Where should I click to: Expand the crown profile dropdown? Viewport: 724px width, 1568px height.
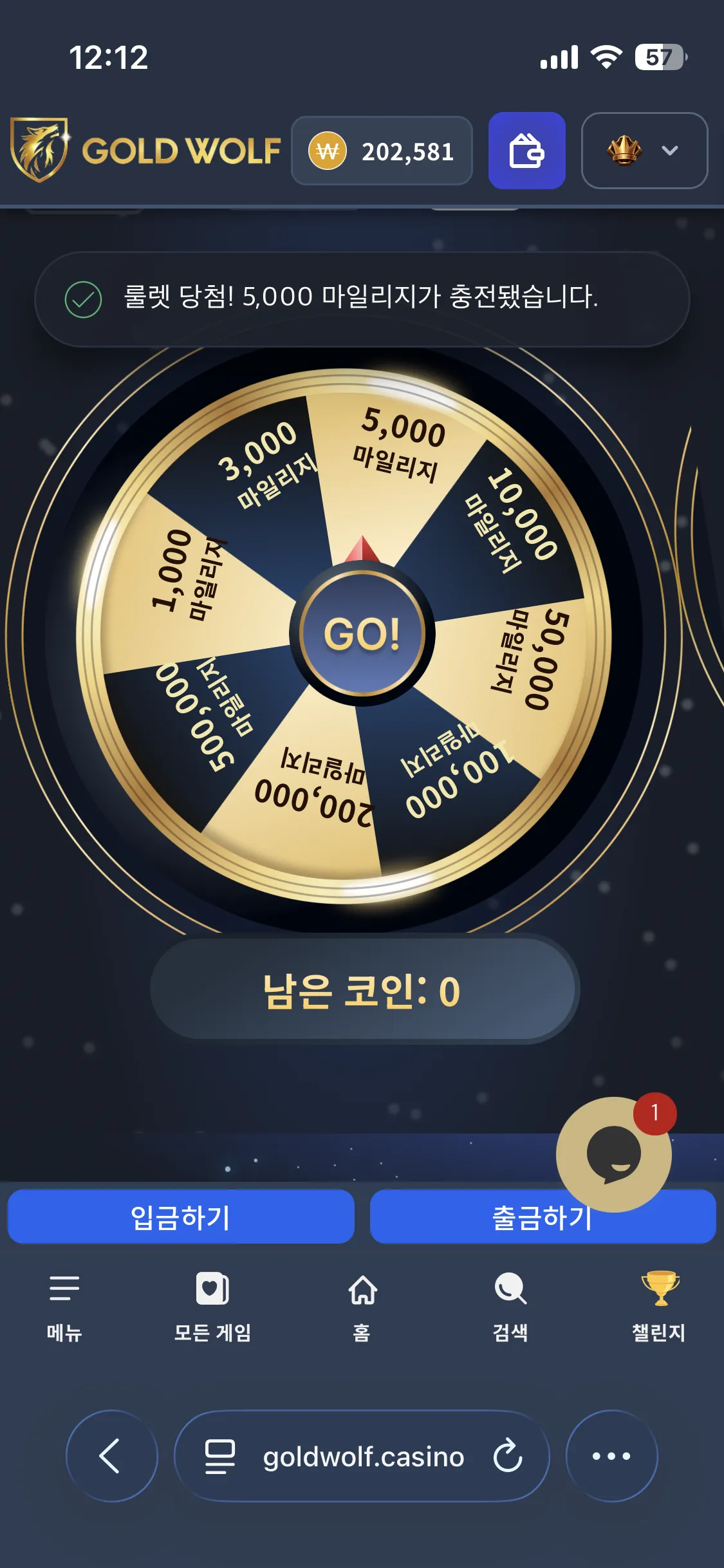644,151
